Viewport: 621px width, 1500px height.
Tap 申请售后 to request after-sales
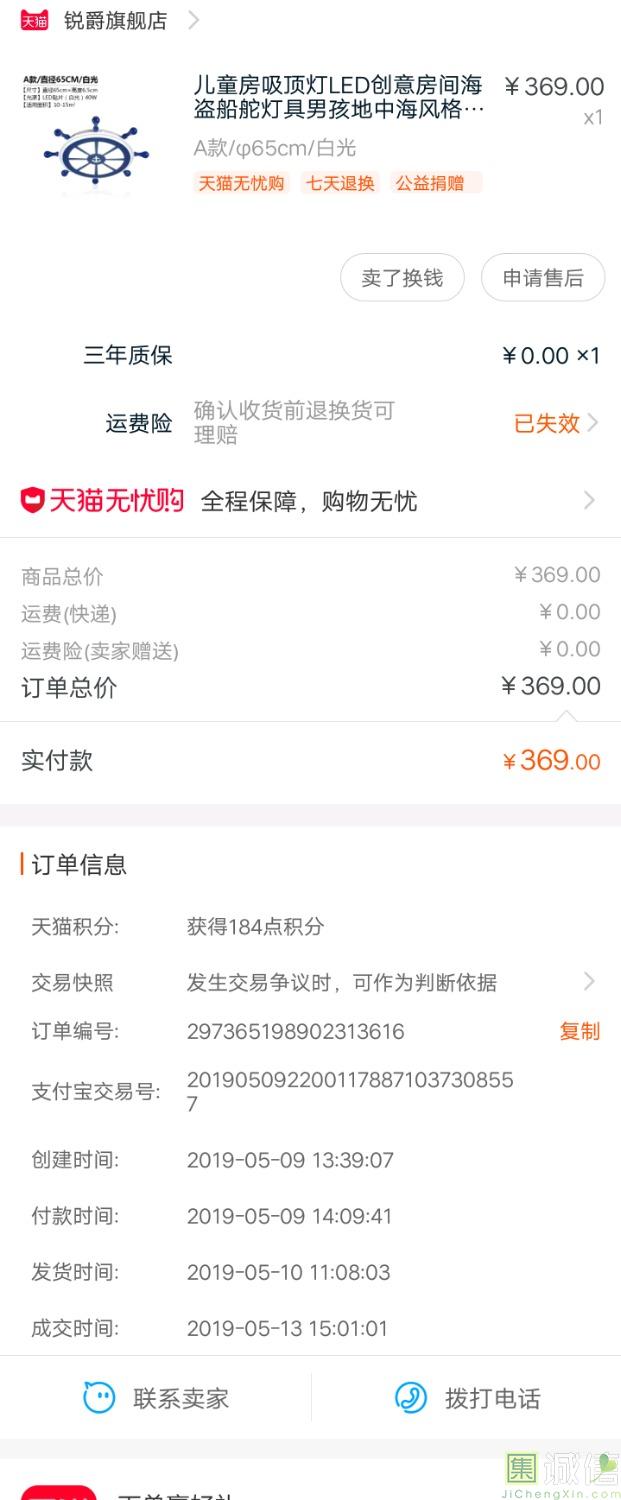pyautogui.click(x=542, y=278)
